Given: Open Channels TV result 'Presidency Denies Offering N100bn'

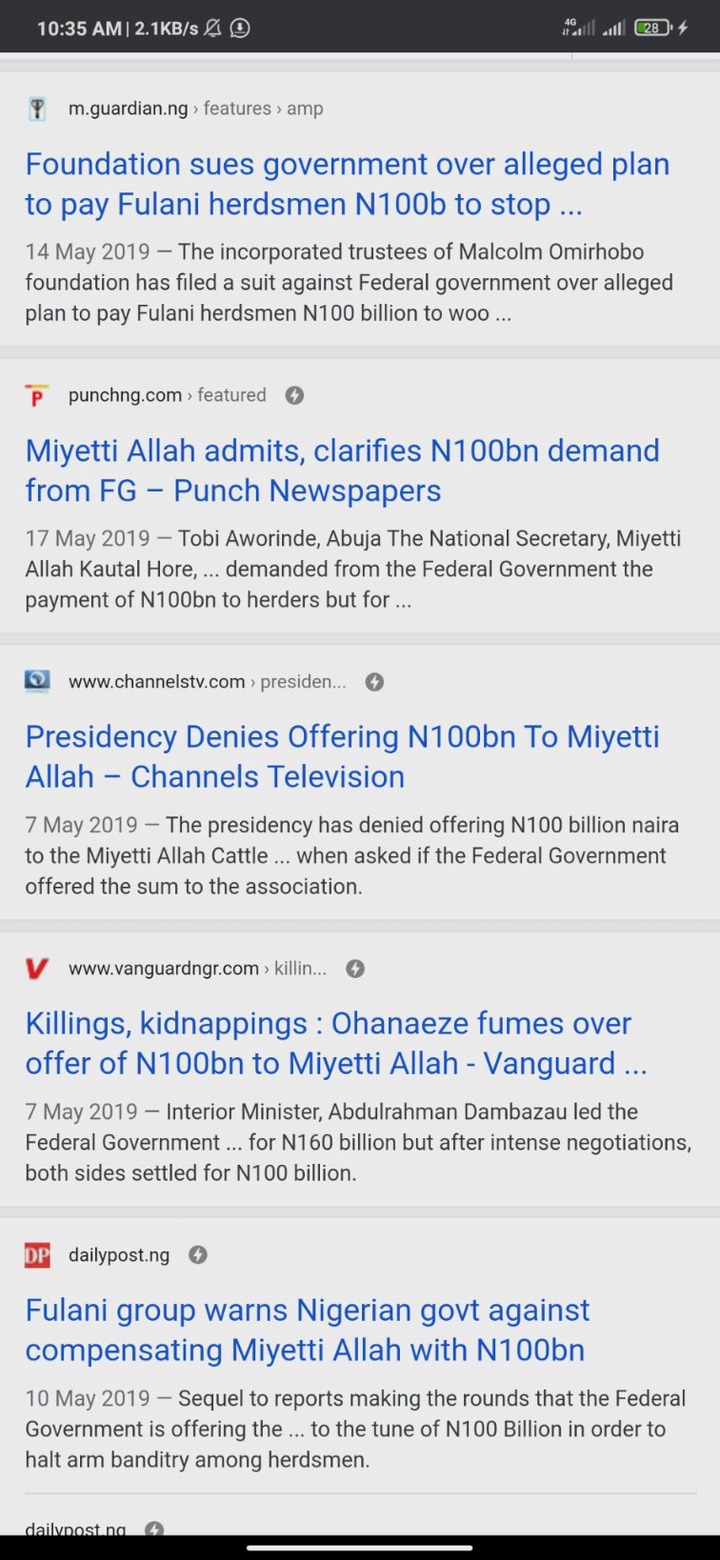Looking at the screenshot, I should 342,757.
